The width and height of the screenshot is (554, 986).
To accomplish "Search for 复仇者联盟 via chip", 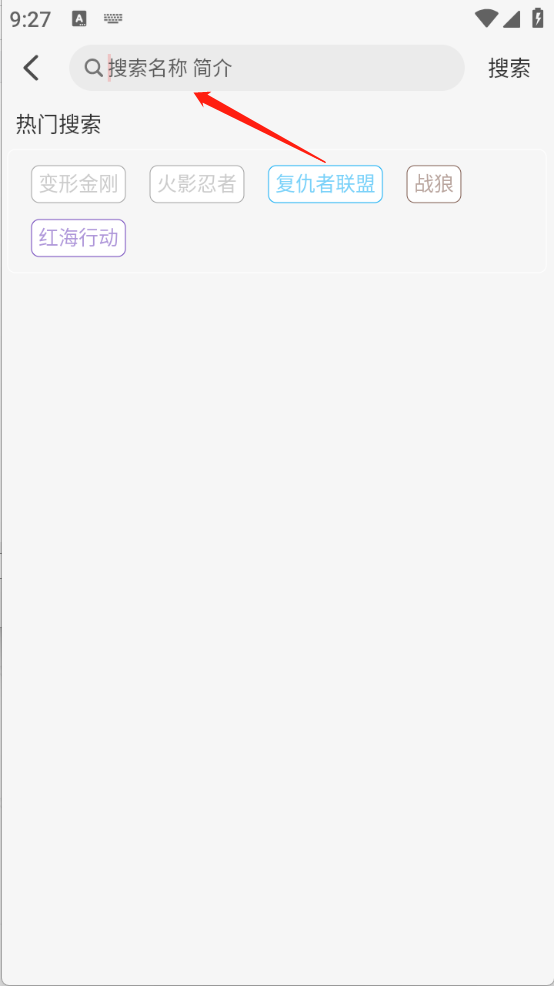I will 325,184.
